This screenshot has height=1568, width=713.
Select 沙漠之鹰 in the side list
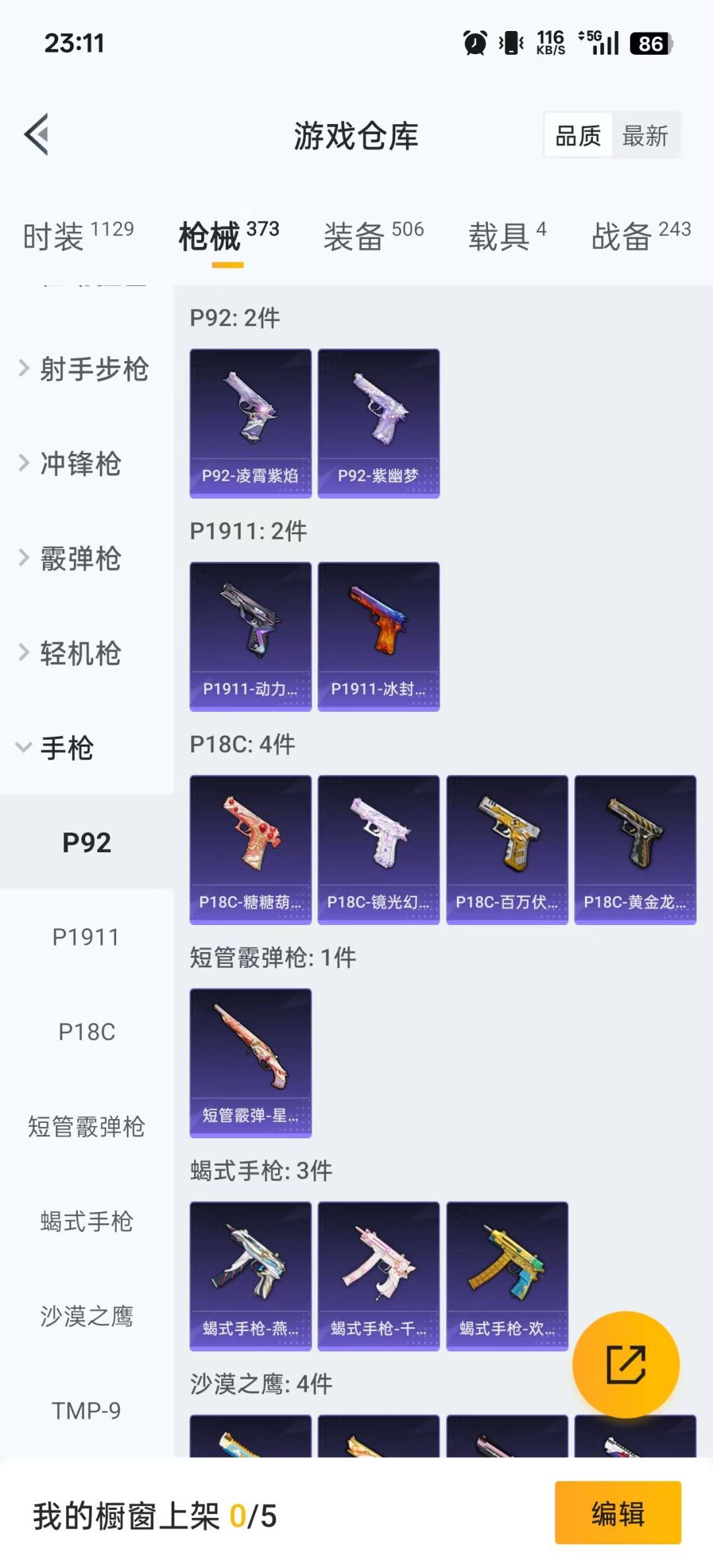[x=86, y=1316]
